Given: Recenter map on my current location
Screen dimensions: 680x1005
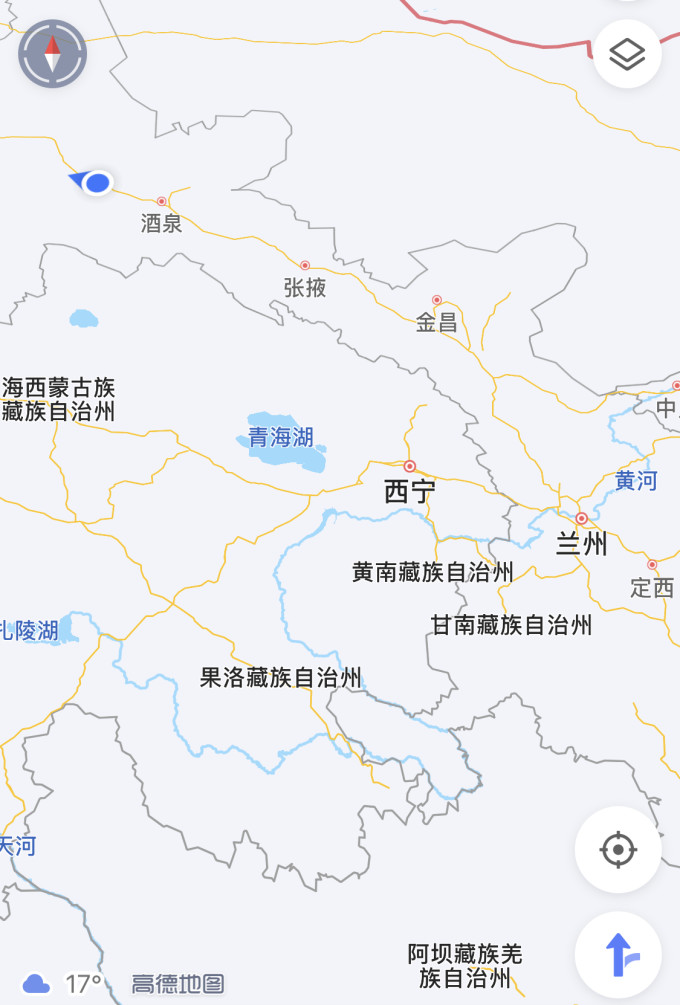Looking at the screenshot, I should (x=618, y=850).
